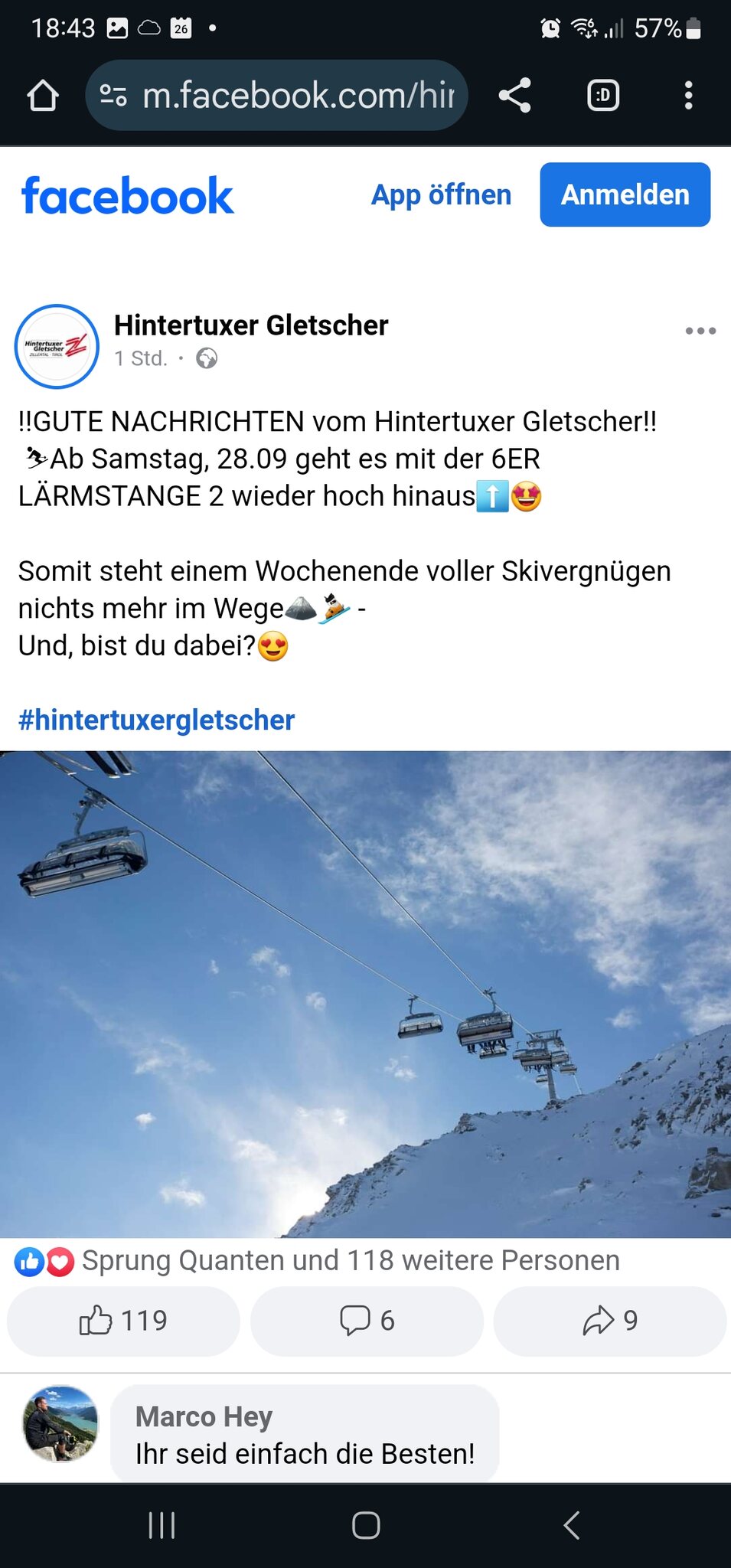Image resolution: width=731 pixels, height=1568 pixels.
Task: Open the chairlift photo in the post
Action: (365, 994)
